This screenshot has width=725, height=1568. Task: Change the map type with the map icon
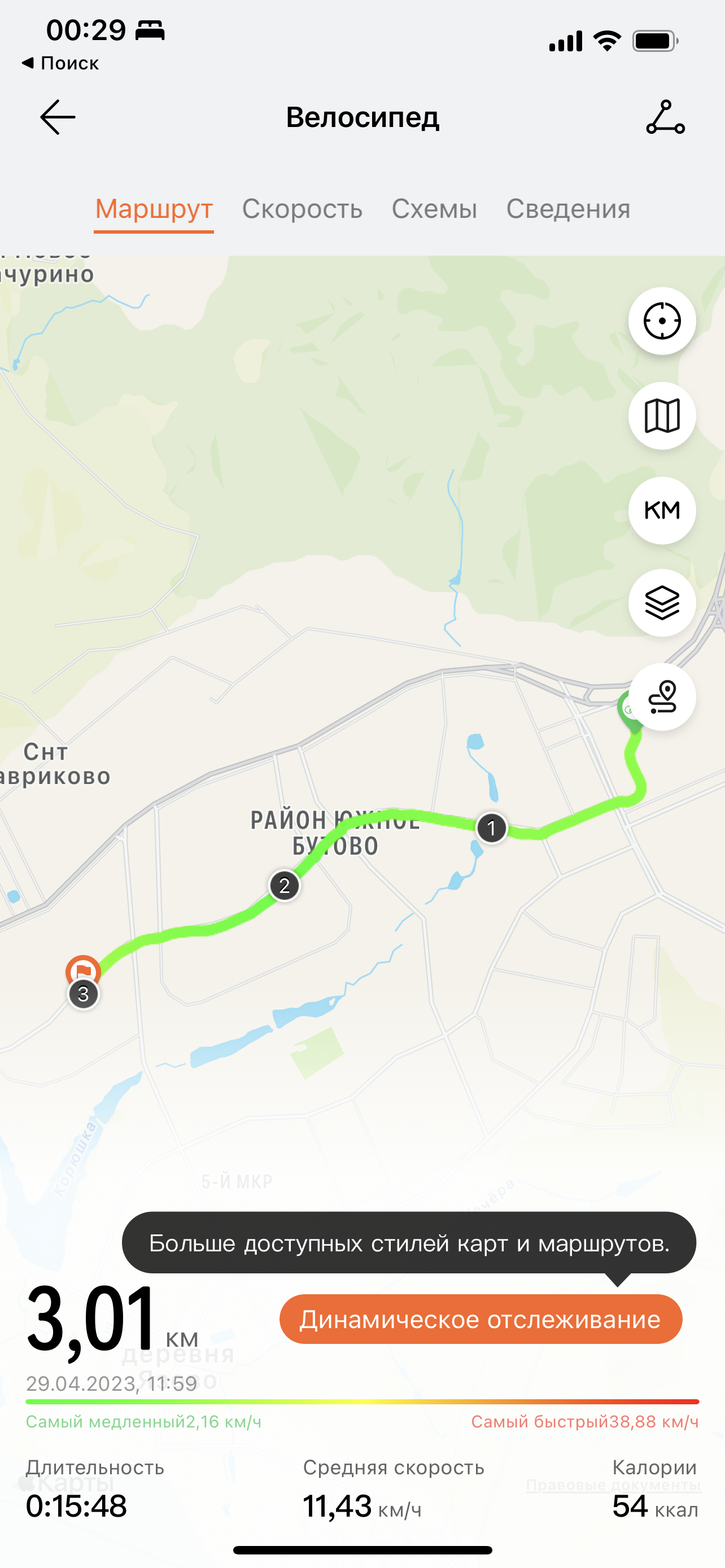pyautogui.click(x=662, y=416)
